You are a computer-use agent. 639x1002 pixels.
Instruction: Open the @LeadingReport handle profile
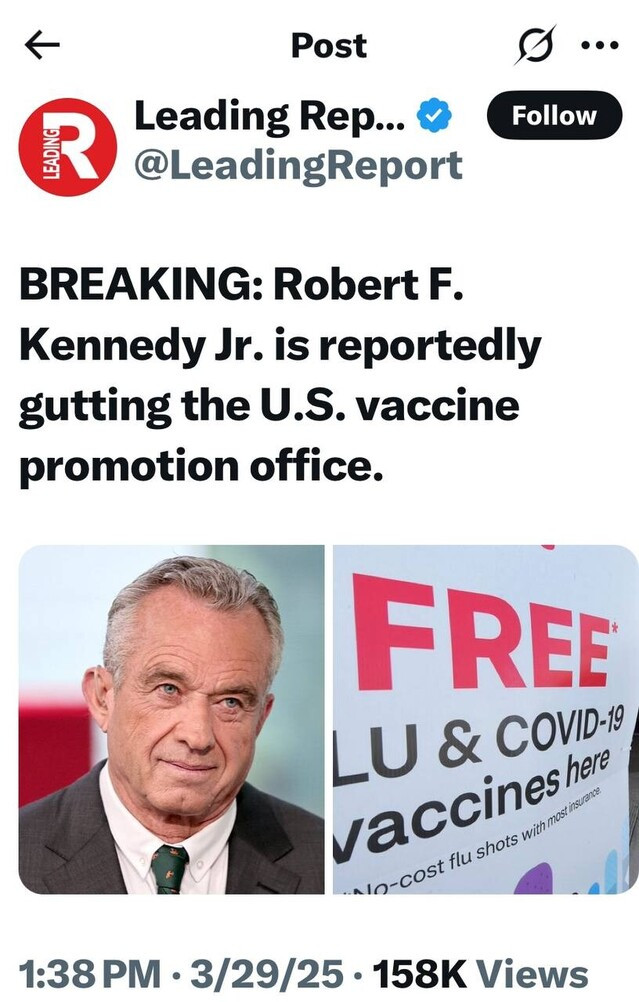tap(298, 165)
